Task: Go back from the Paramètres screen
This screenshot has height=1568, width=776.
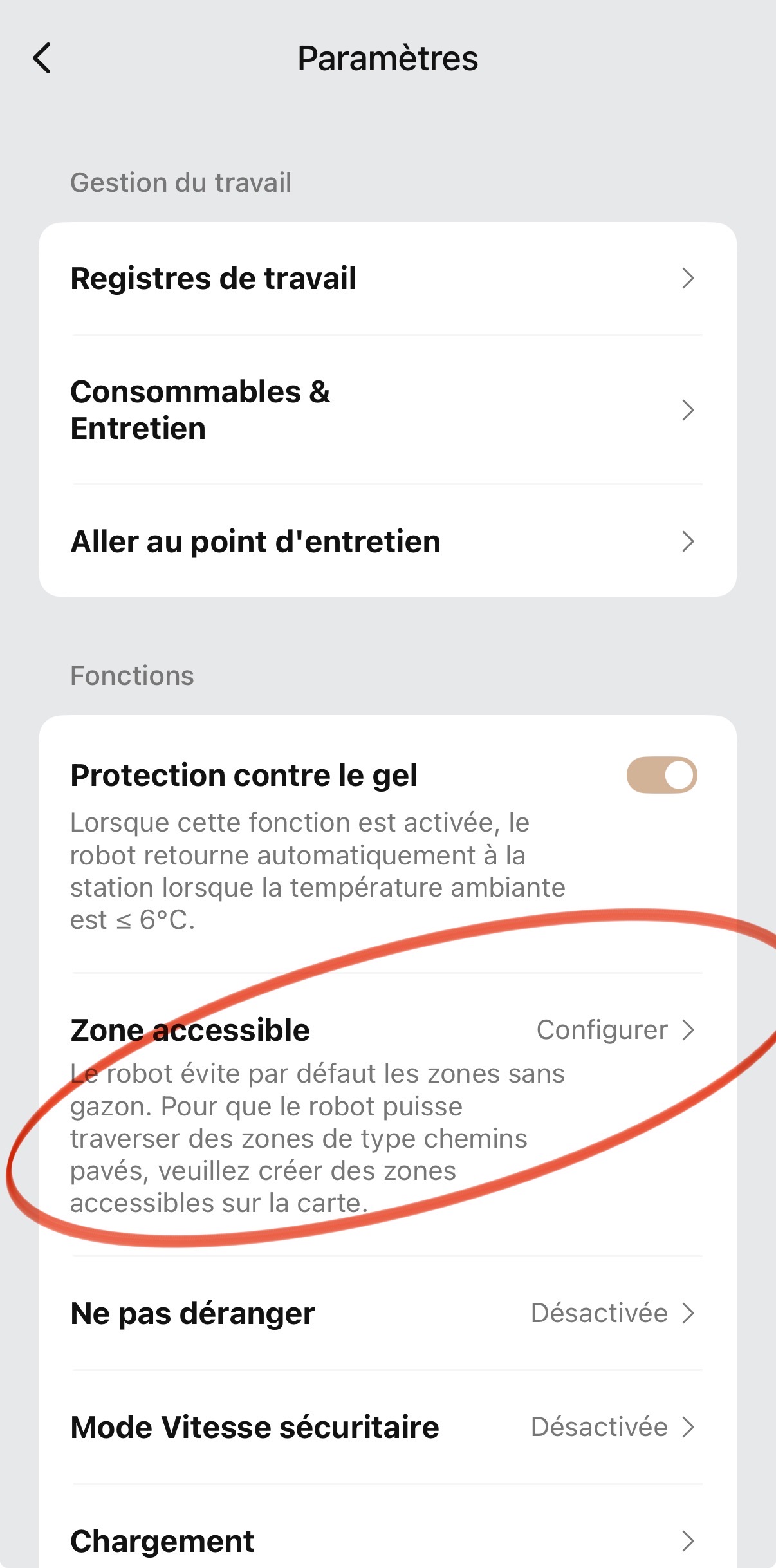Action: (x=42, y=59)
